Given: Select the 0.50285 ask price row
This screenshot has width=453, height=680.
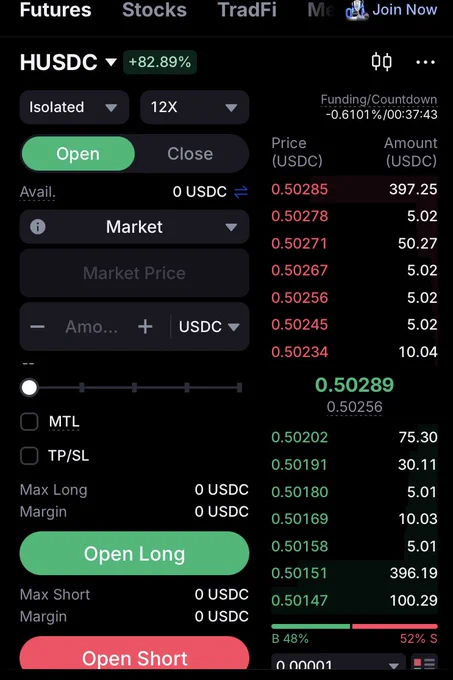Looking at the screenshot, I should (x=354, y=189).
